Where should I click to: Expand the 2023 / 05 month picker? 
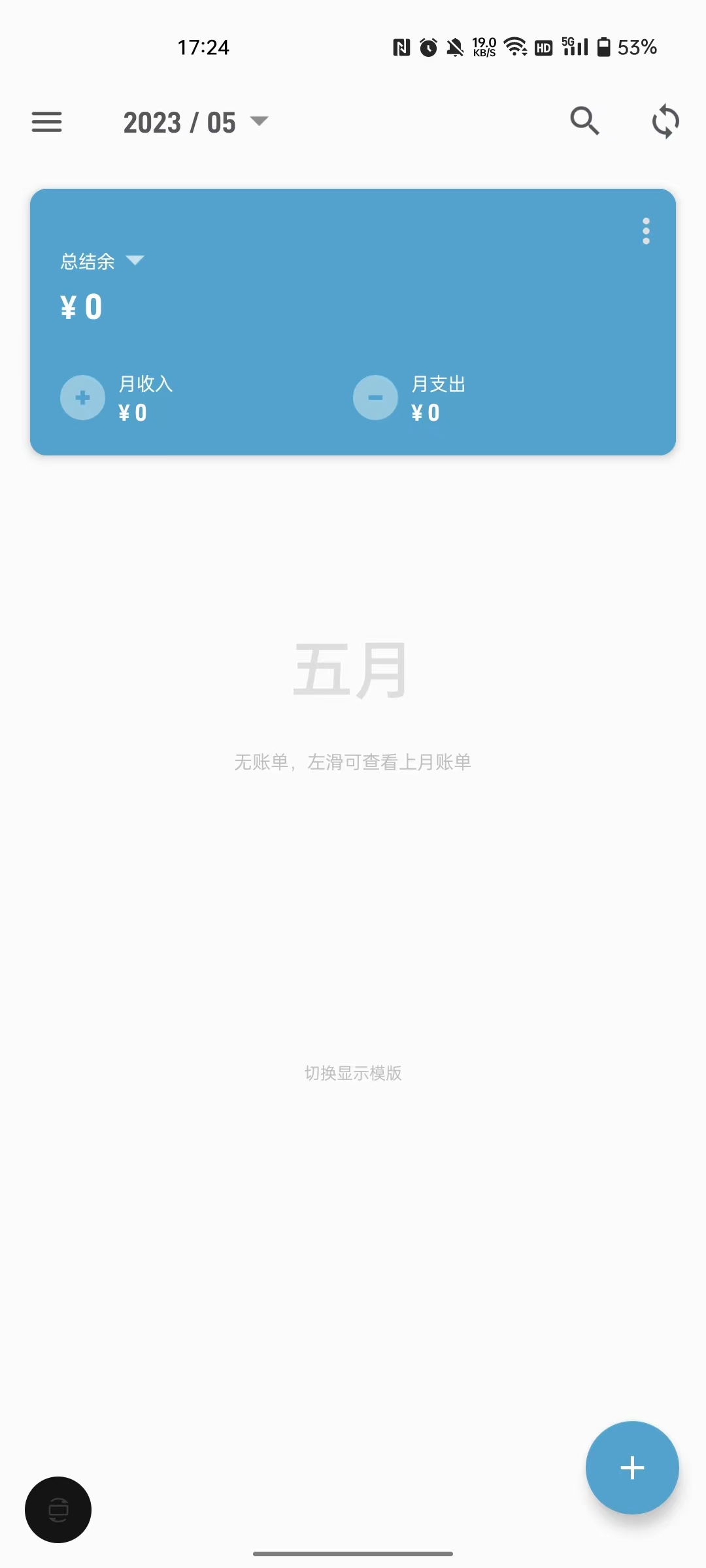(x=195, y=122)
